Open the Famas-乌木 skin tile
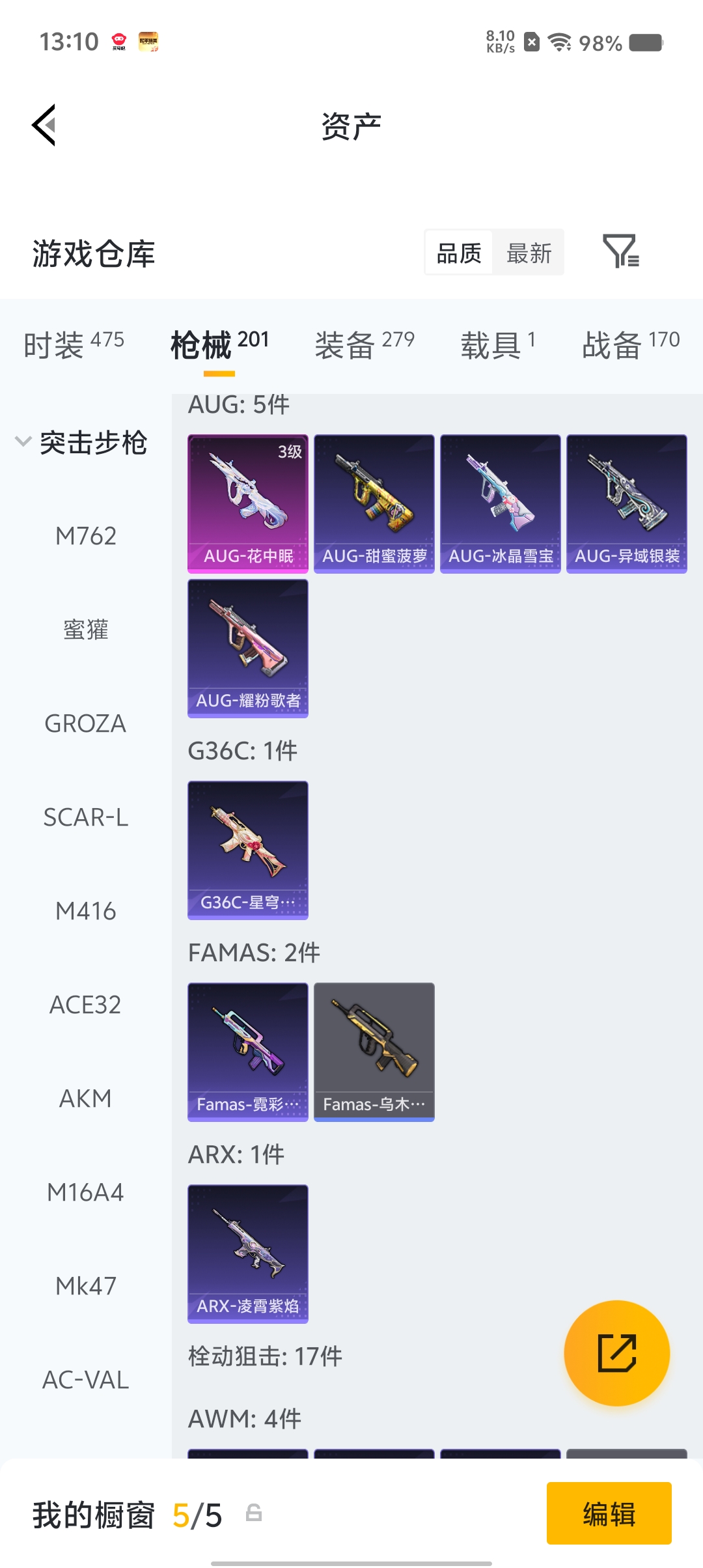Screen dimensions: 703x1568 (374, 1052)
